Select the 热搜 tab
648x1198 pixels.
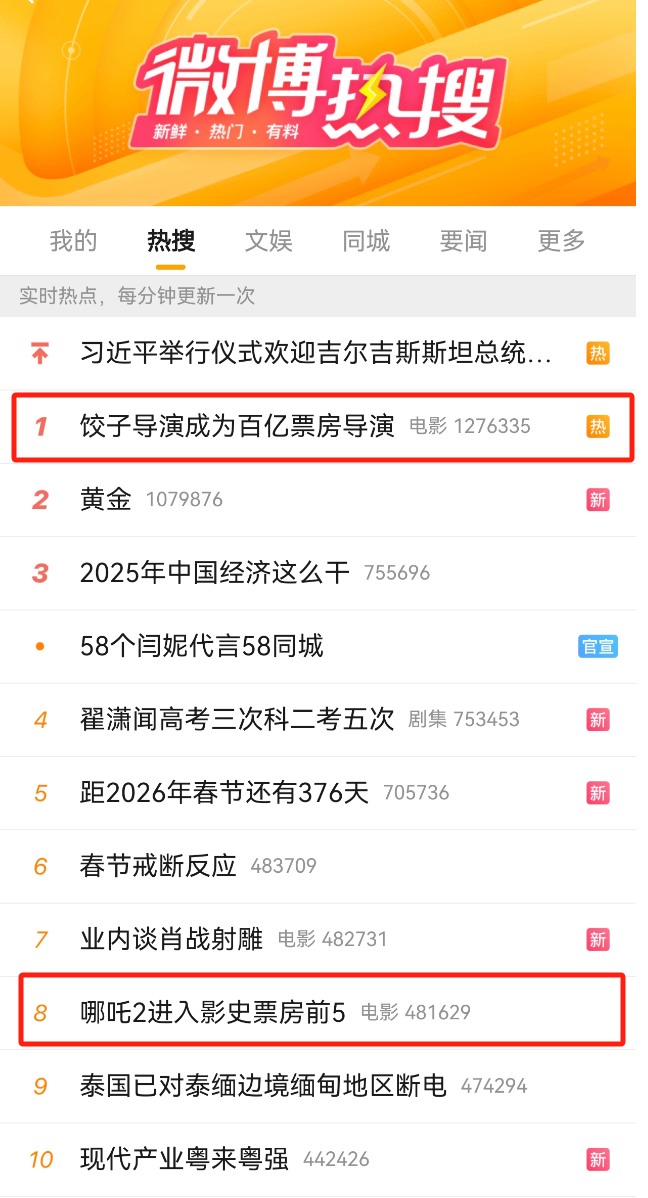[171, 241]
